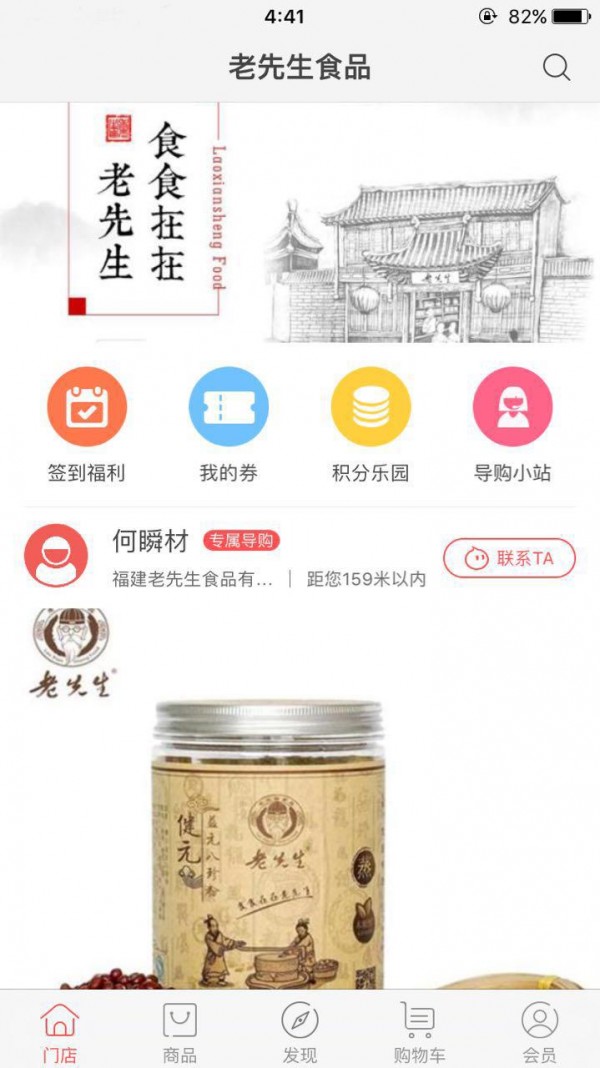Switch to the 购物车 cart tab
600x1068 pixels.
click(420, 1030)
